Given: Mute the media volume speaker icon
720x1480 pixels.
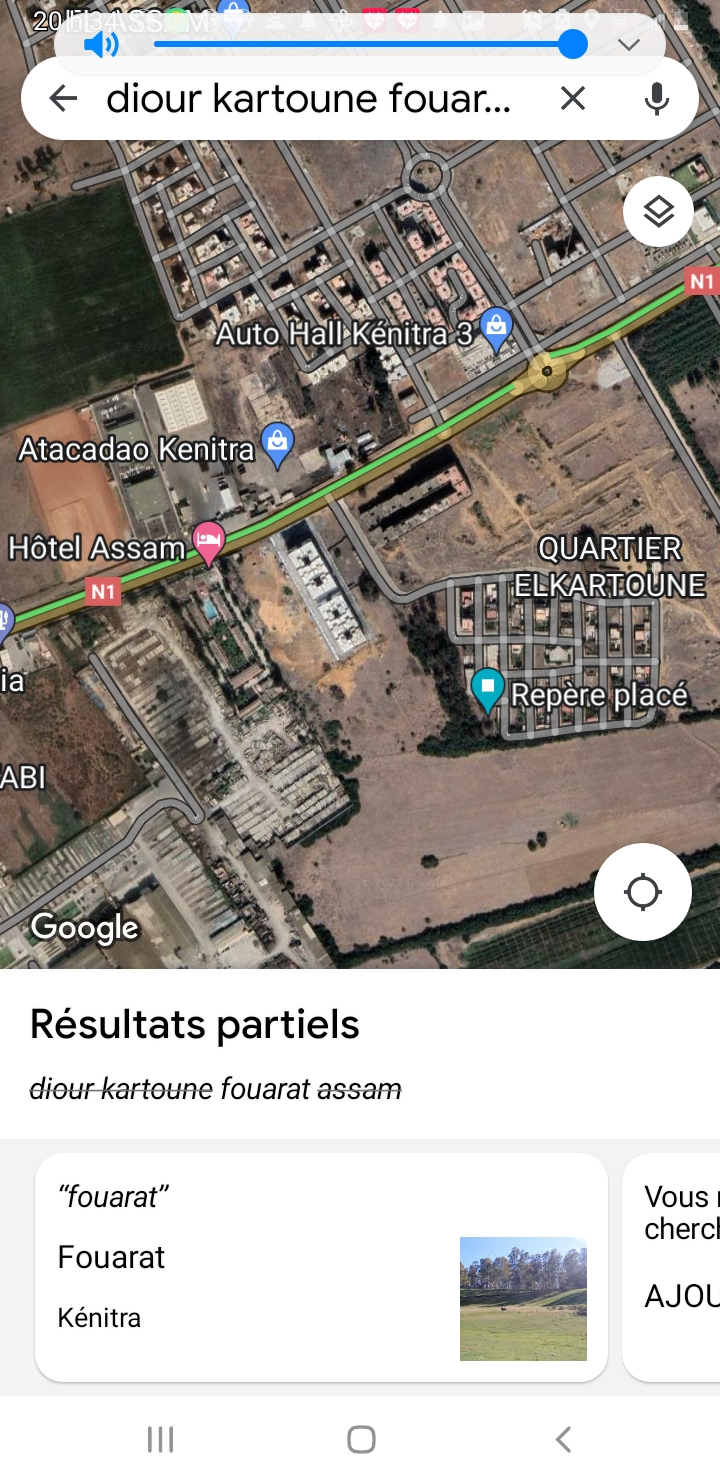Looking at the screenshot, I should (100, 44).
